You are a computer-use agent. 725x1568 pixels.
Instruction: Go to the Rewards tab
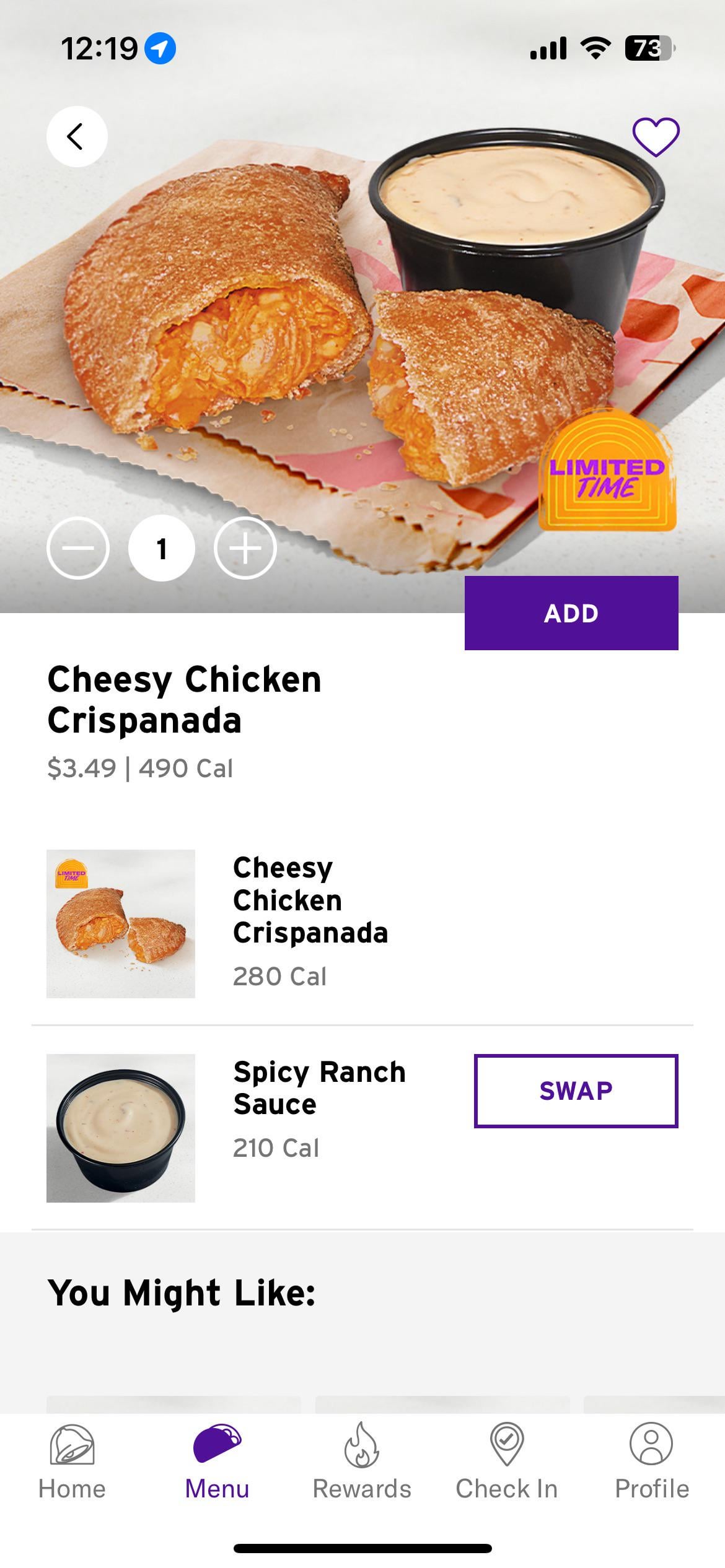pos(362,1461)
